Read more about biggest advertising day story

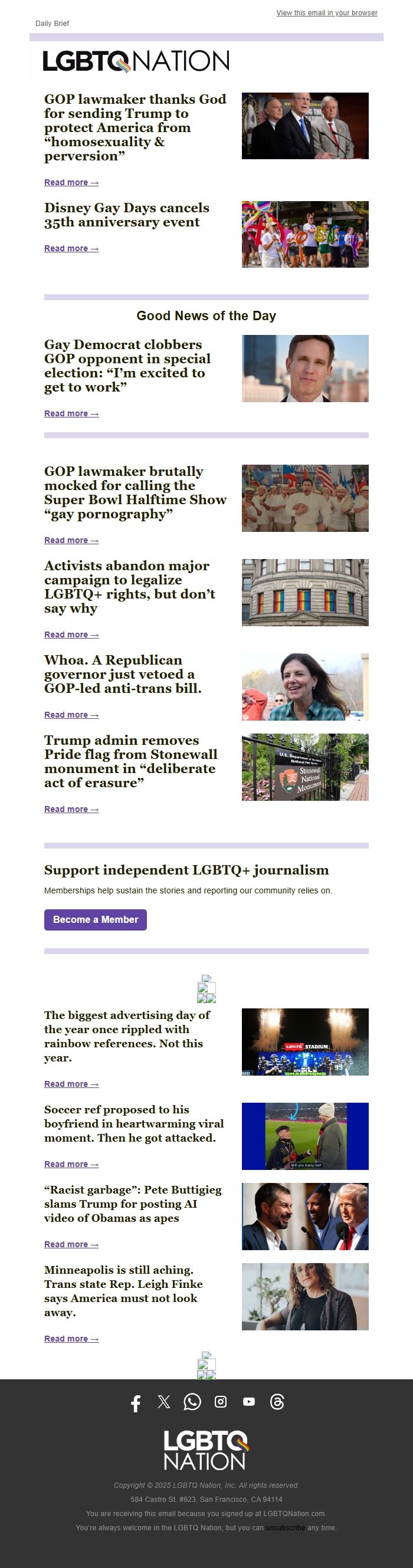[x=71, y=1083]
